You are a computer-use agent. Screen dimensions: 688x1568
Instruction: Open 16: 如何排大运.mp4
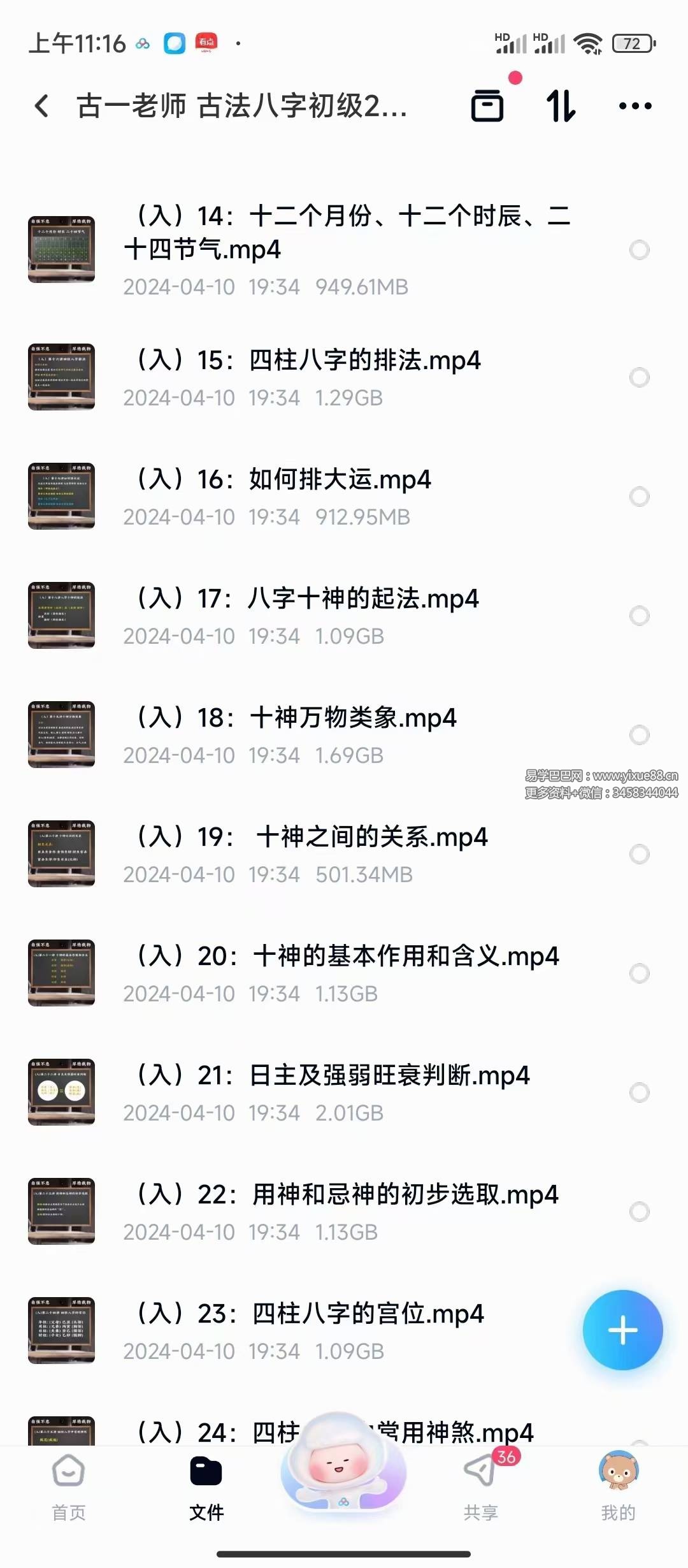tap(283, 480)
